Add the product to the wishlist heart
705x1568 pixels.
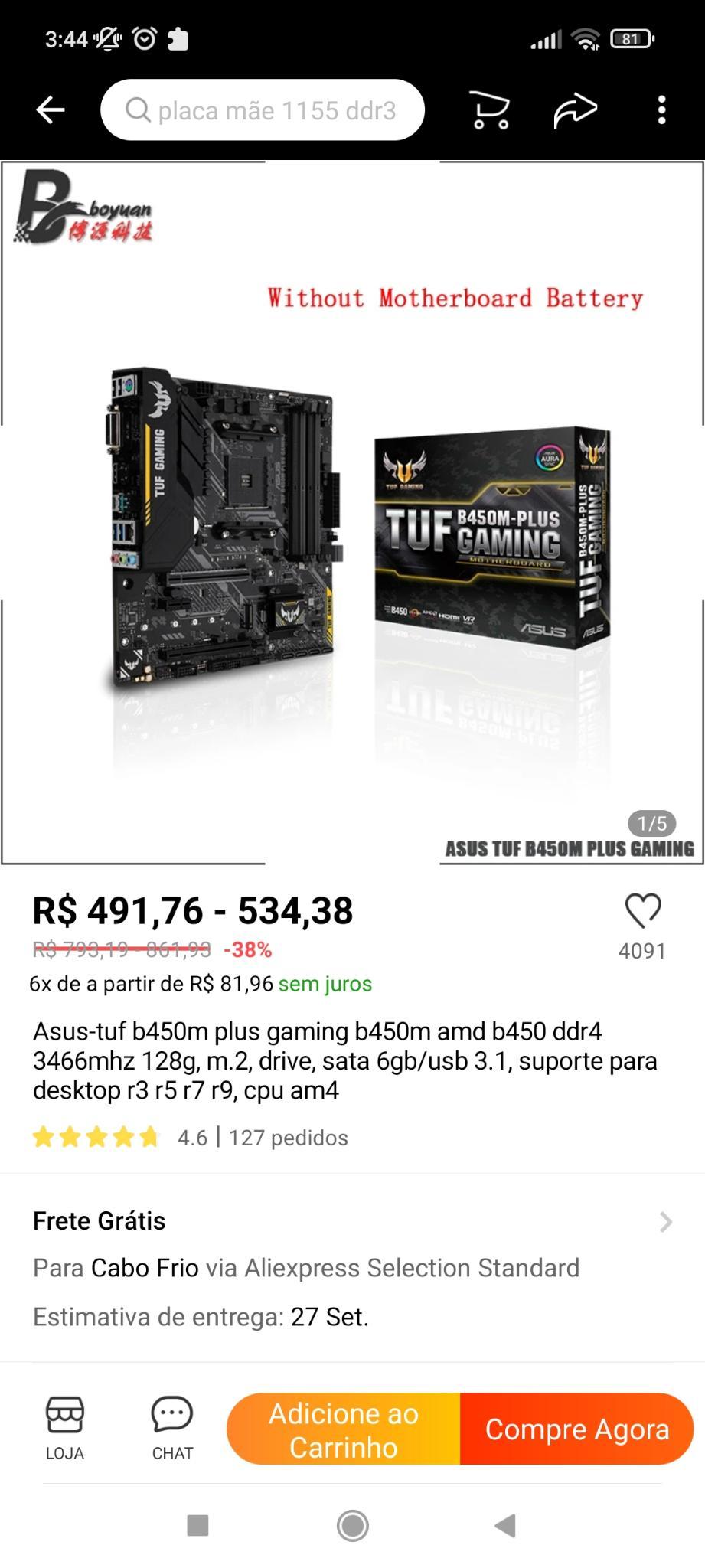tap(643, 911)
